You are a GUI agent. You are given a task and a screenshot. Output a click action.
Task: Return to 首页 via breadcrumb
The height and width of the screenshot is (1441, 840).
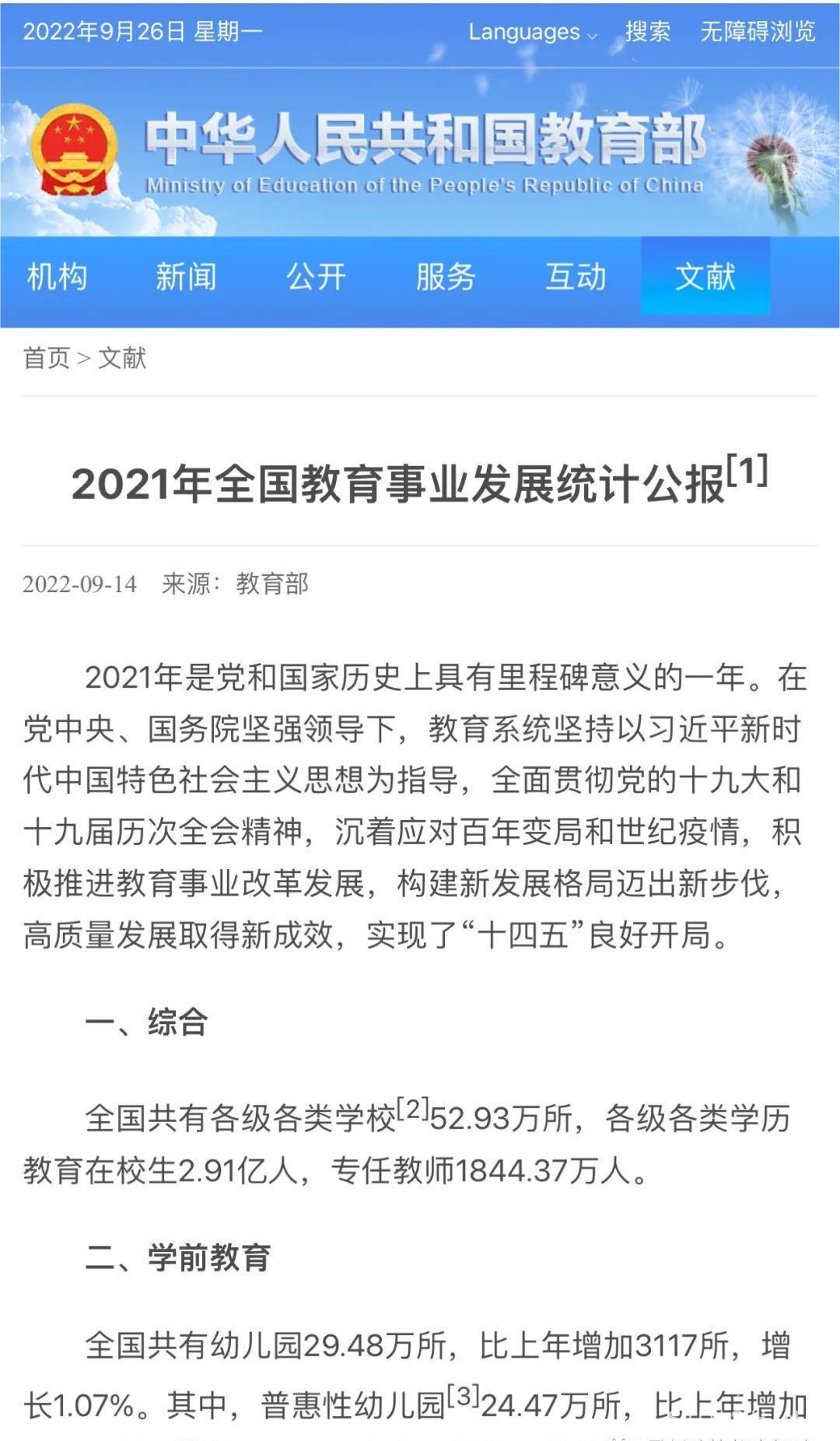pyautogui.click(x=47, y=358)
